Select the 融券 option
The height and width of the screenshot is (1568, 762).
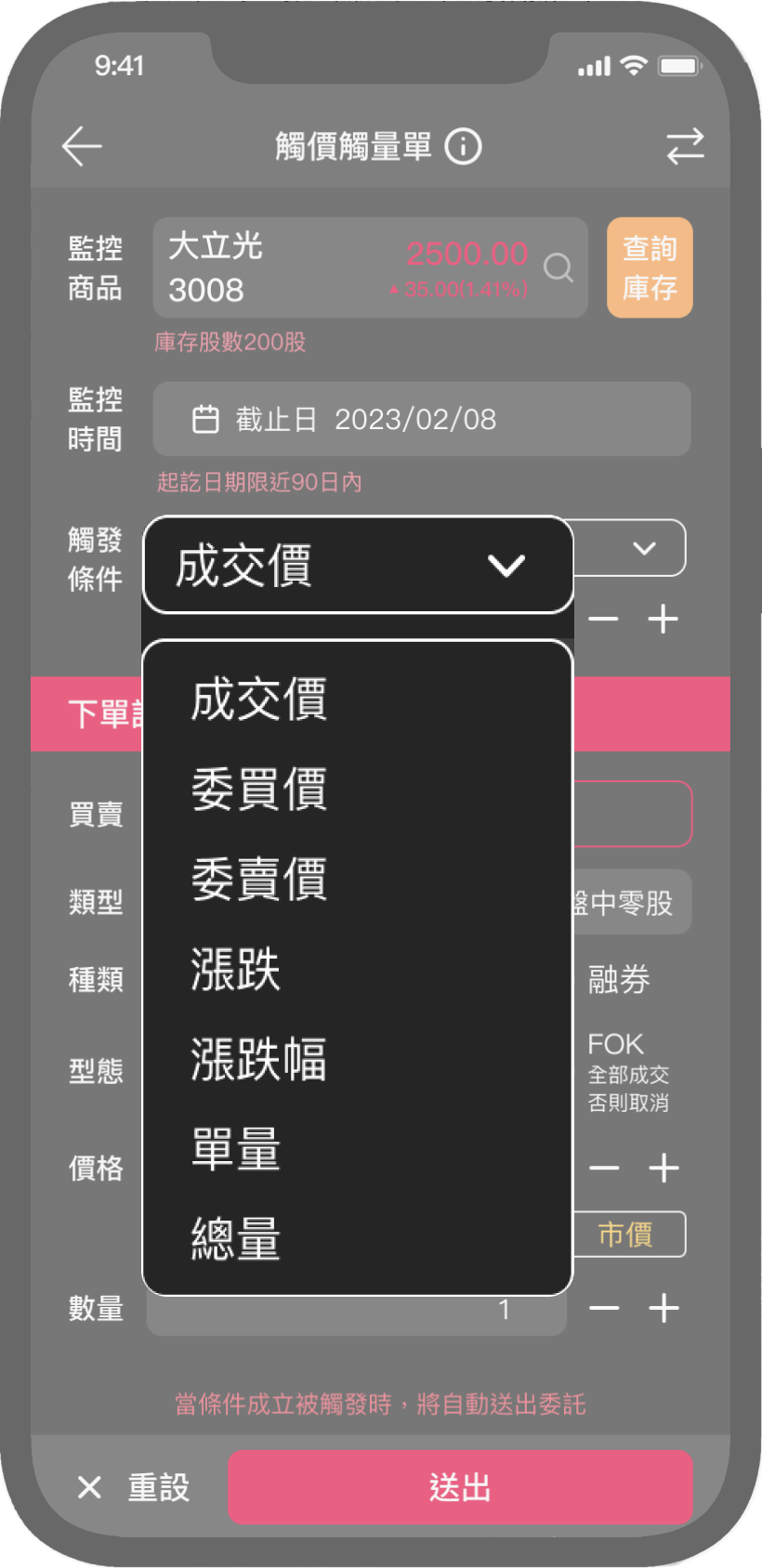coord(619,979)
